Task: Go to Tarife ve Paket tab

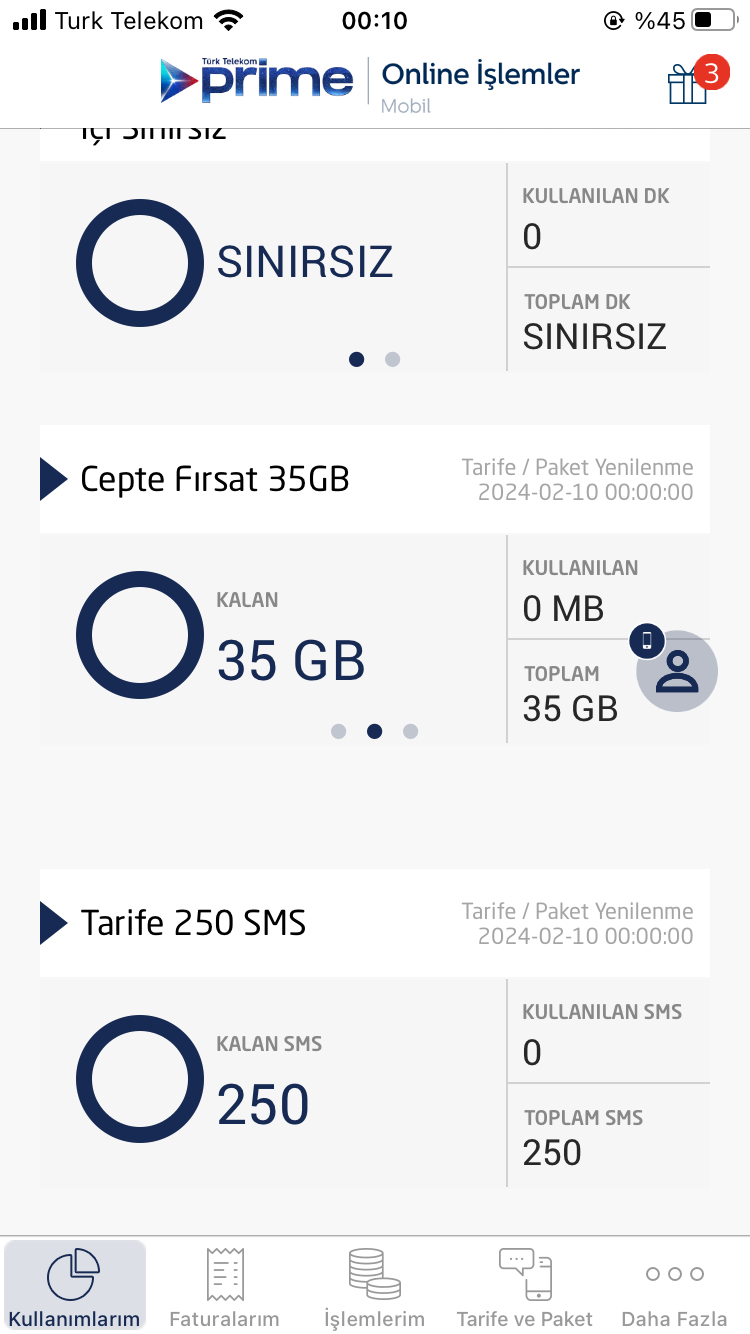Action: [x=524, y=1286]
